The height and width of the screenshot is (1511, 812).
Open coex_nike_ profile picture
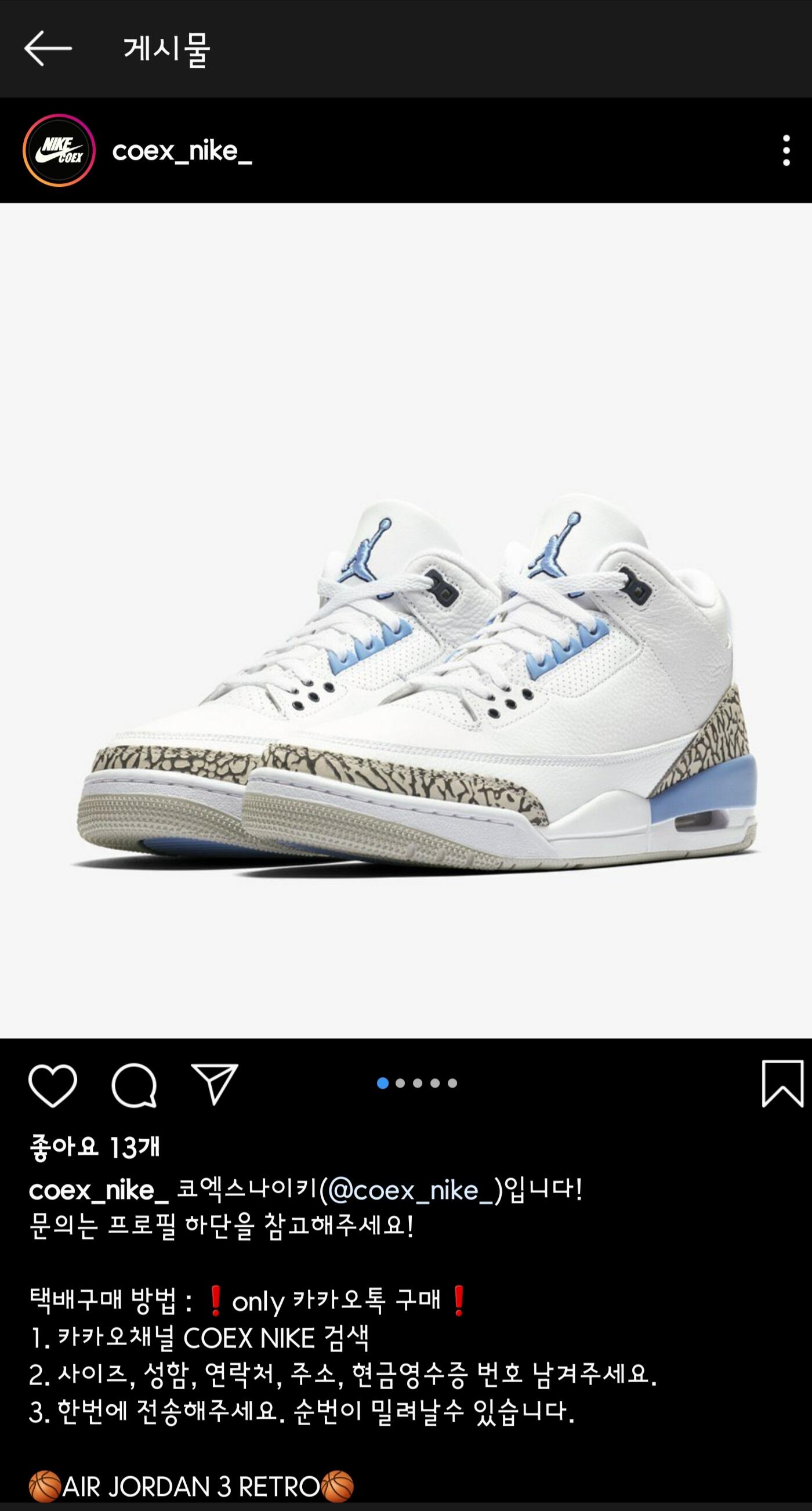[59, 151]
